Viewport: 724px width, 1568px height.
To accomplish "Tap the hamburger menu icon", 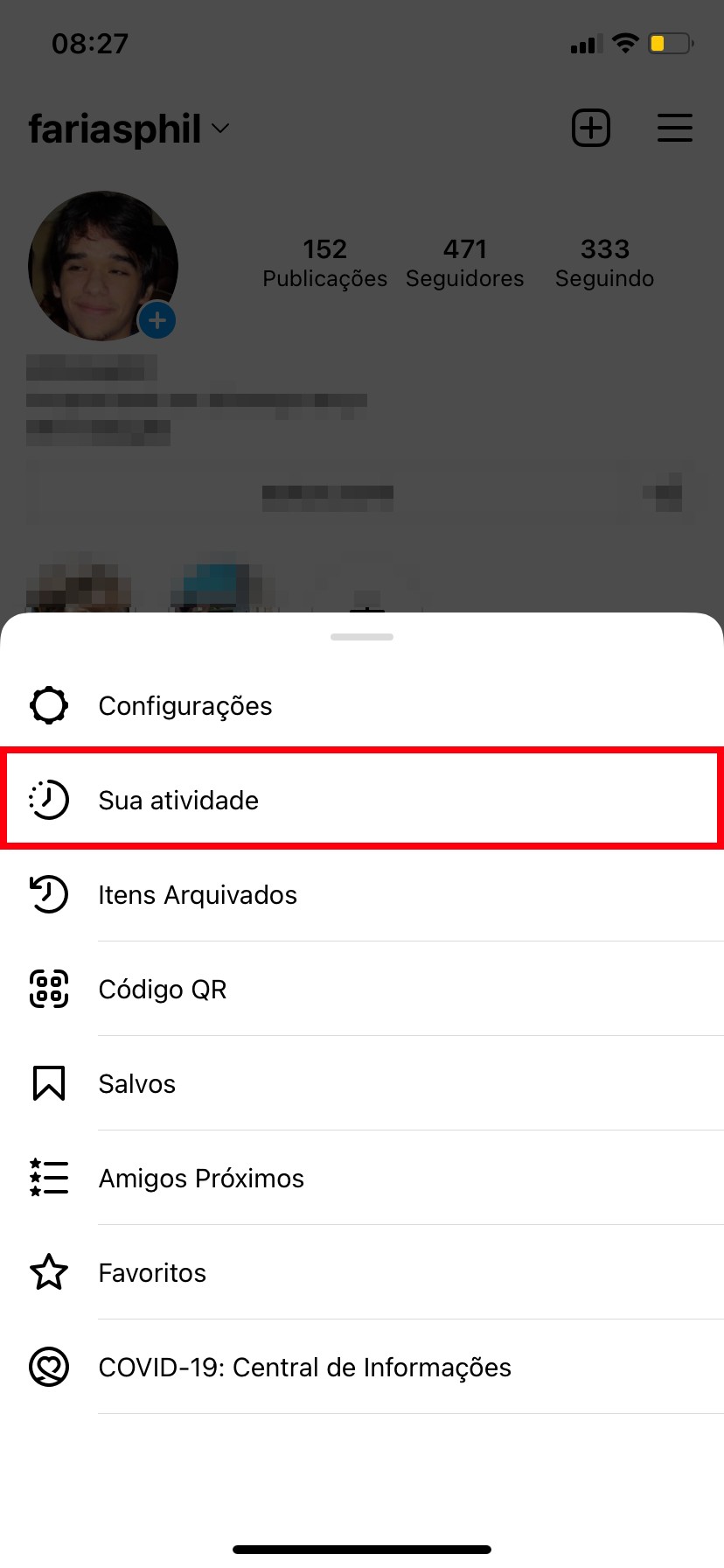I will coord(674,129).
